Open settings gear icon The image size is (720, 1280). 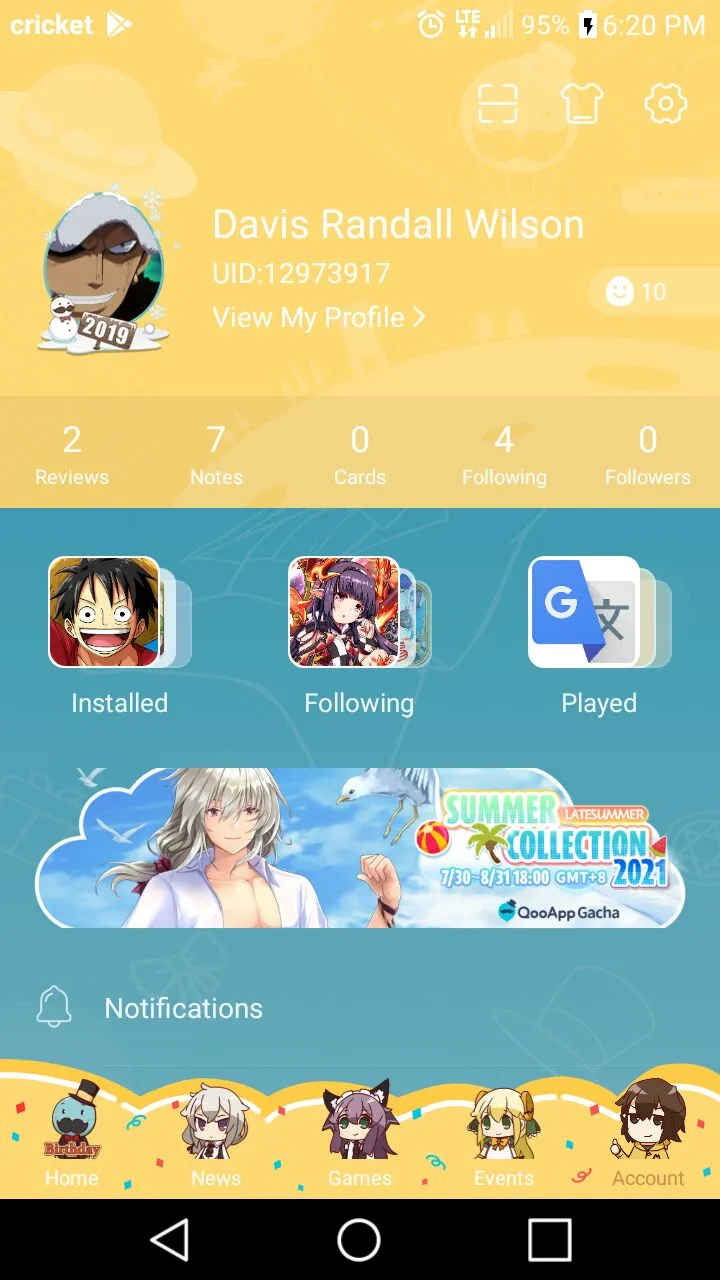coord(666,104)
